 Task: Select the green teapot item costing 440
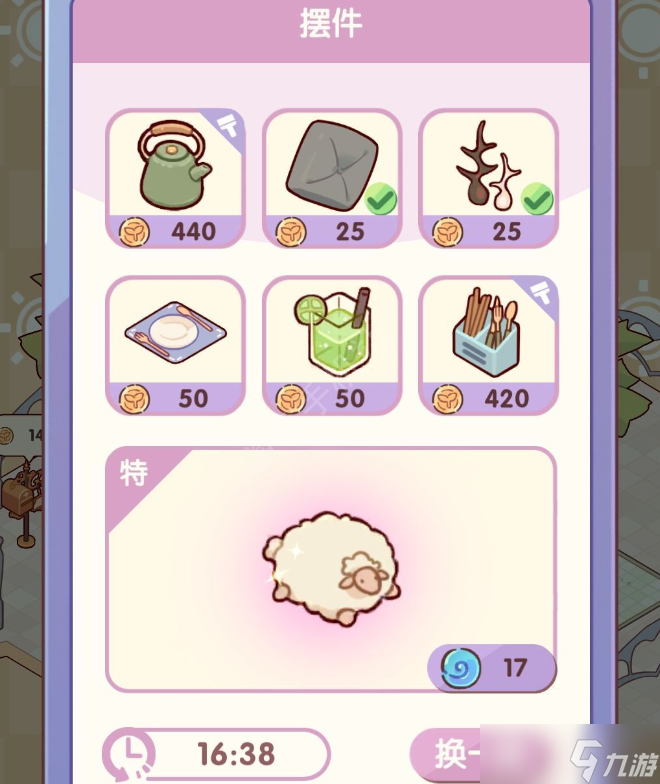(175, 178)
